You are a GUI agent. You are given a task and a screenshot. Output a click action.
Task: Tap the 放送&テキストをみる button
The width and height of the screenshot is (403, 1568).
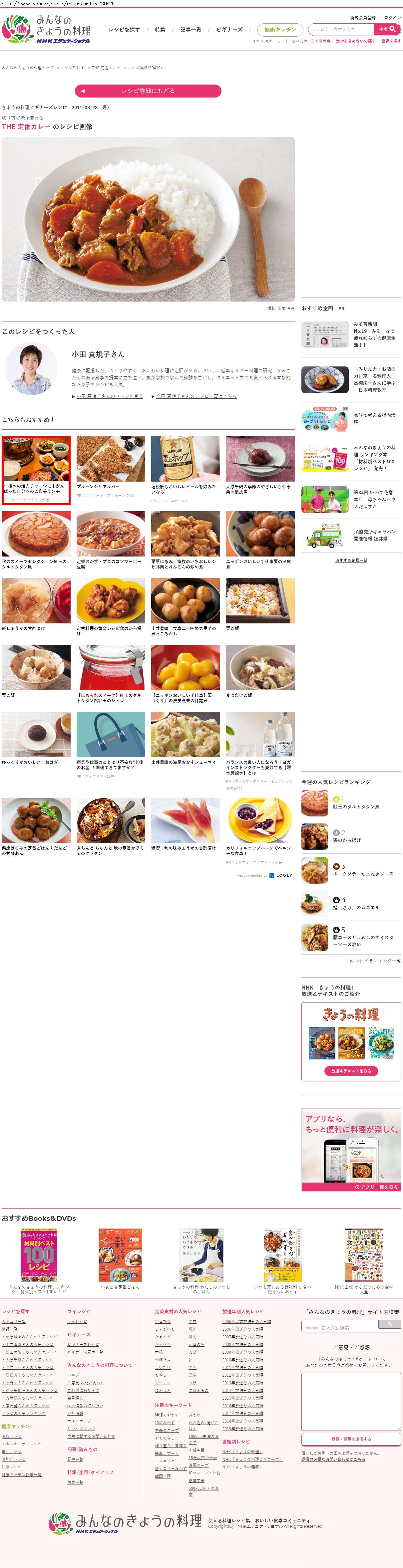pos(351,1071)
